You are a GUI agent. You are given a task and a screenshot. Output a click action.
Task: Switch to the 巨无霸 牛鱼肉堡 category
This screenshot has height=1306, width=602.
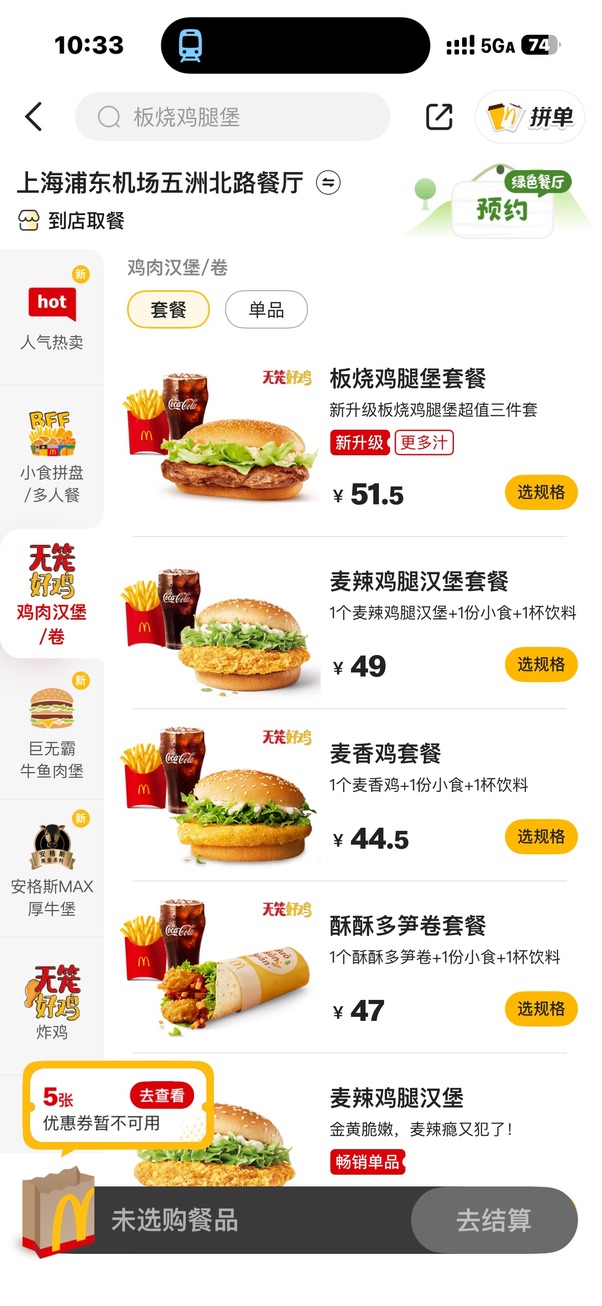point(52,733)
